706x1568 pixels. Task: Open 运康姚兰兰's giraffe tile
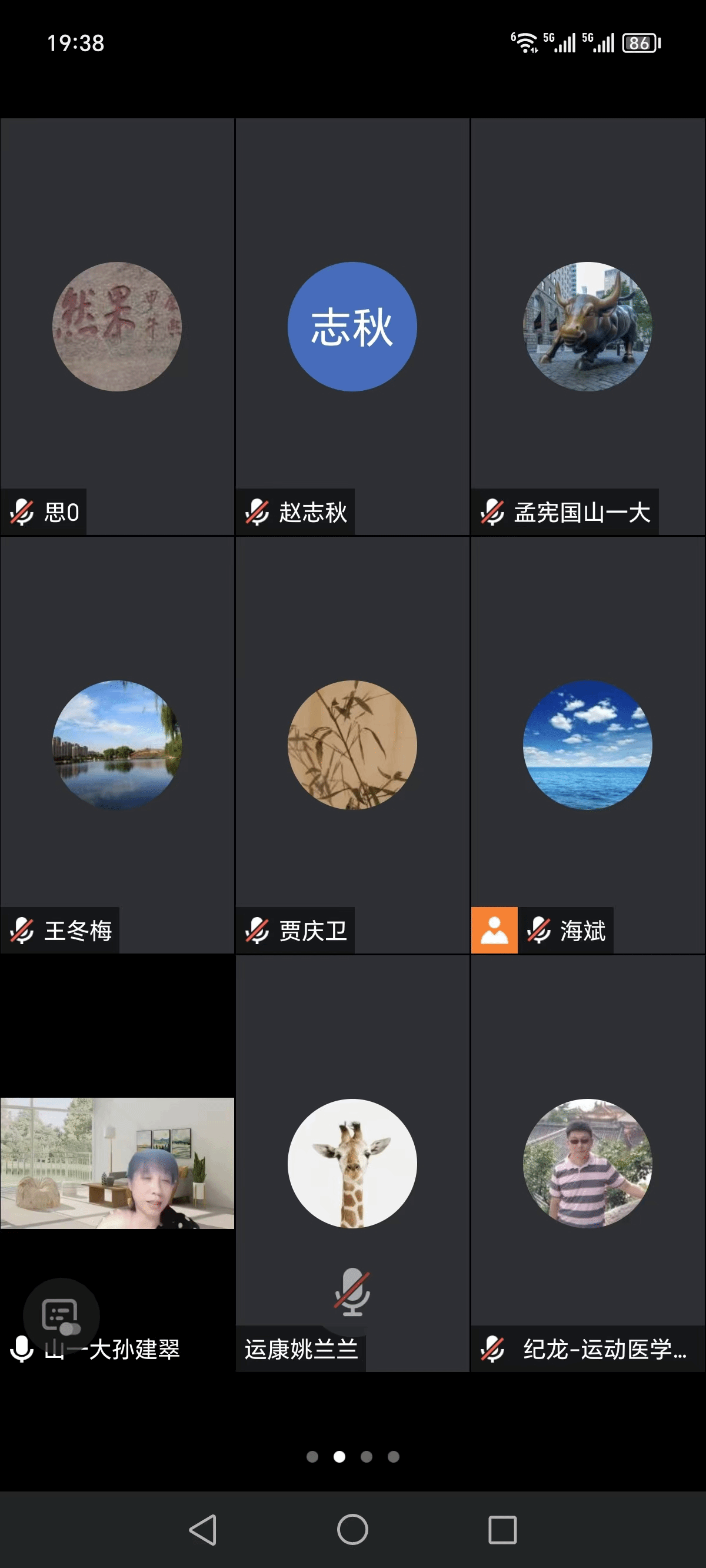point(352,1162)
